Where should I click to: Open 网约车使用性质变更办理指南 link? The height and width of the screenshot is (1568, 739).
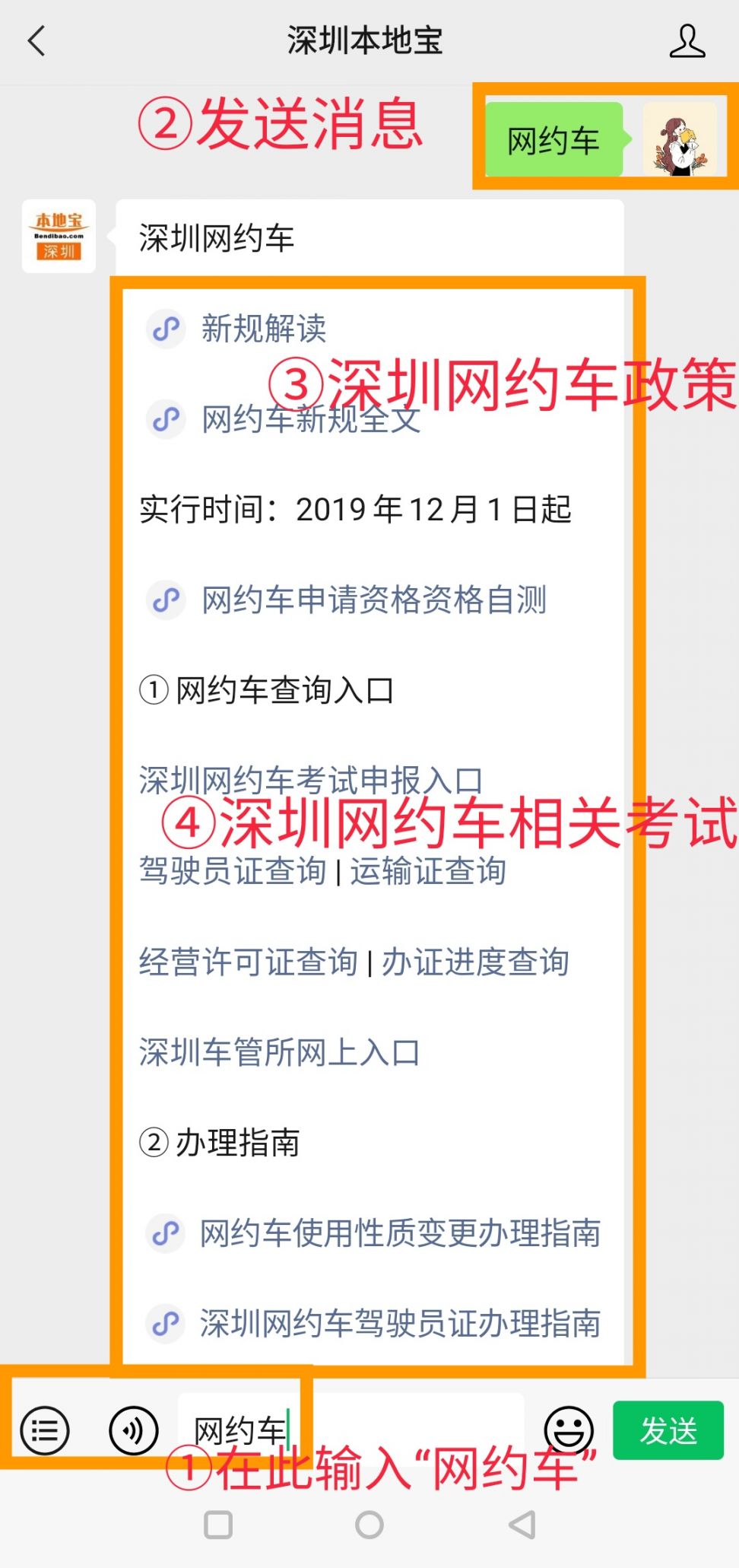pyautogui.click(x=400, y=1233)
